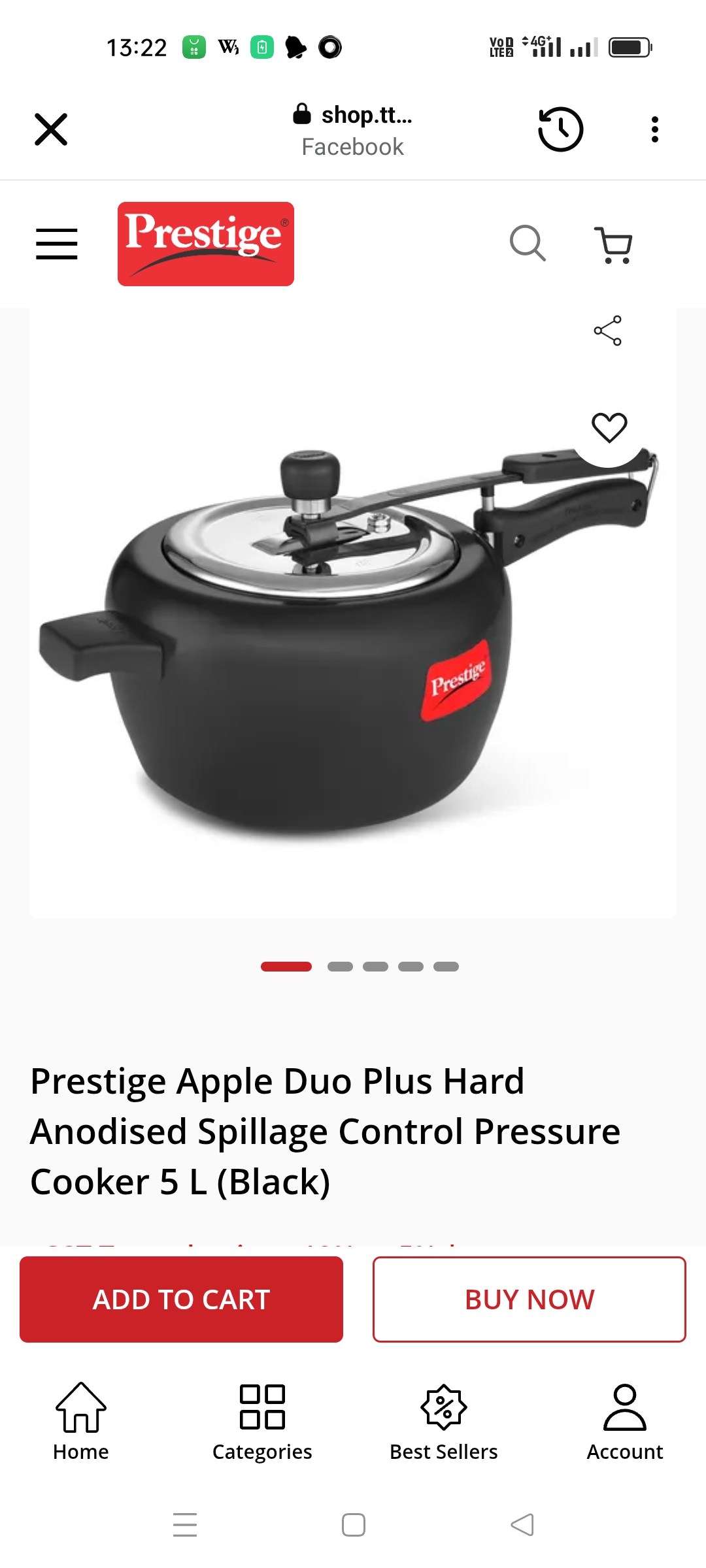Add the cooker to wishlist
706x1568 pixels.
pyautogui.click(x=609, y=428)
